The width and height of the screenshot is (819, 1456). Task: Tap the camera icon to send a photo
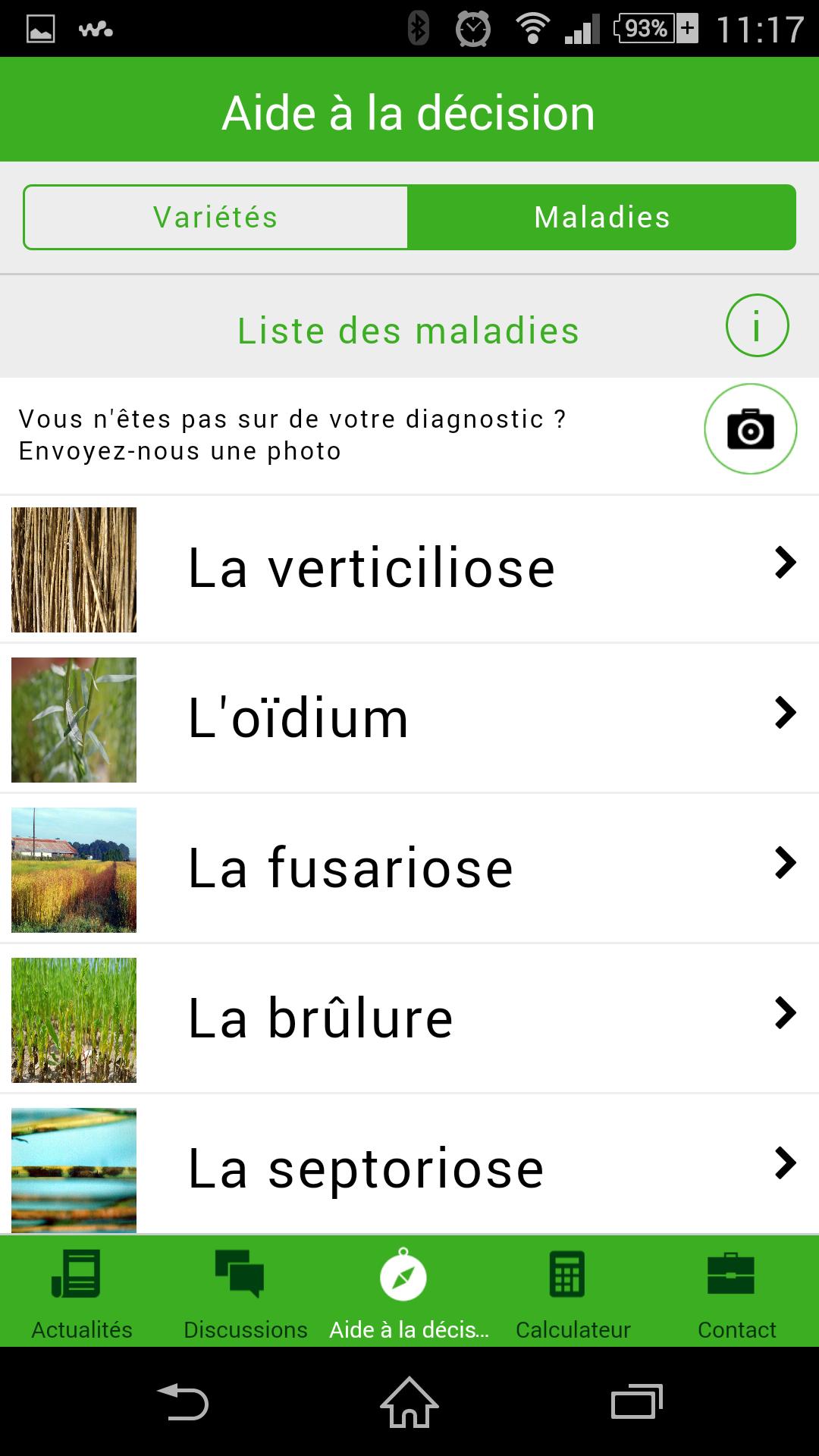tap(750, 429)
